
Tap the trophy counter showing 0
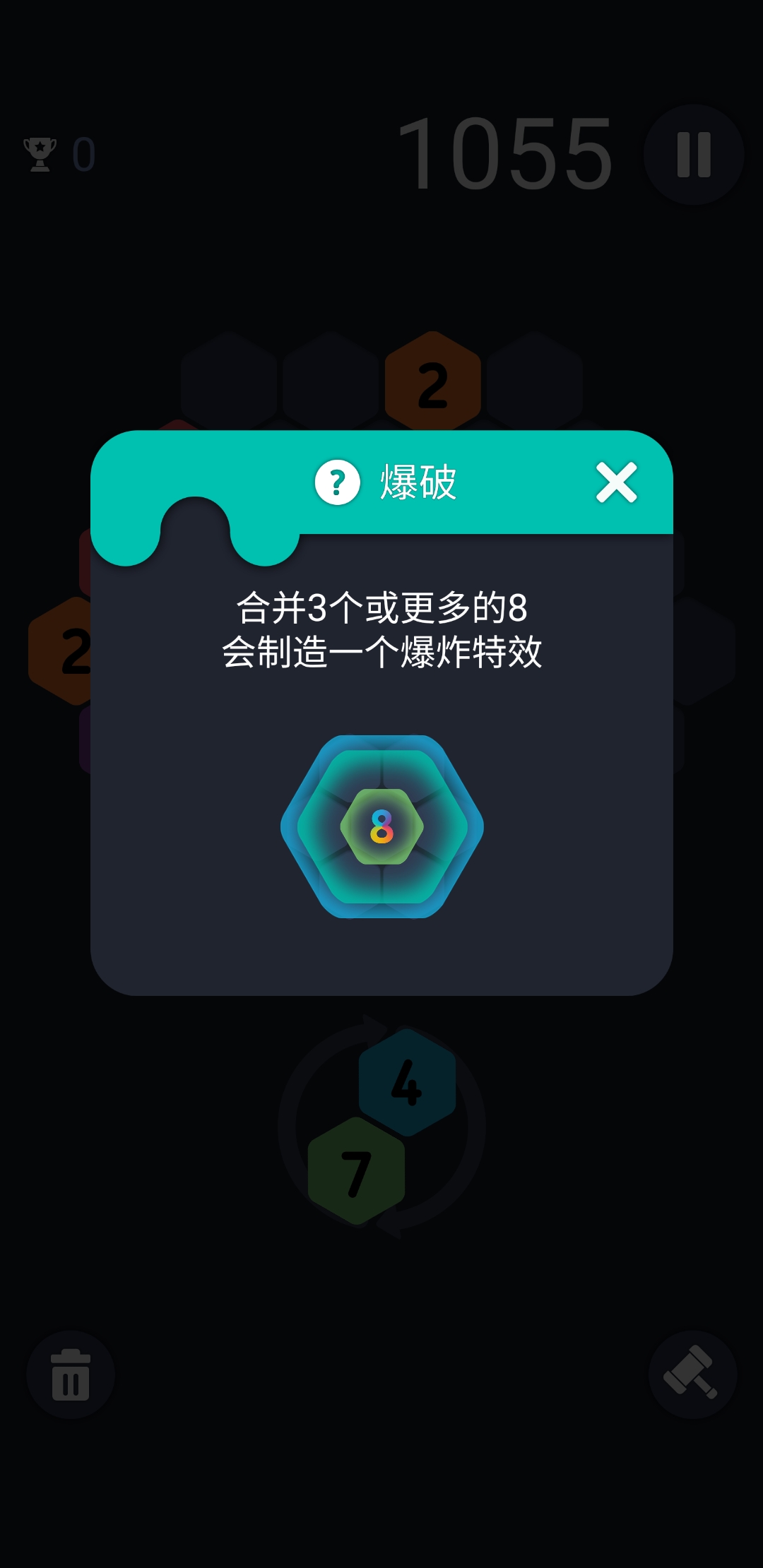[x=85, y=155]
